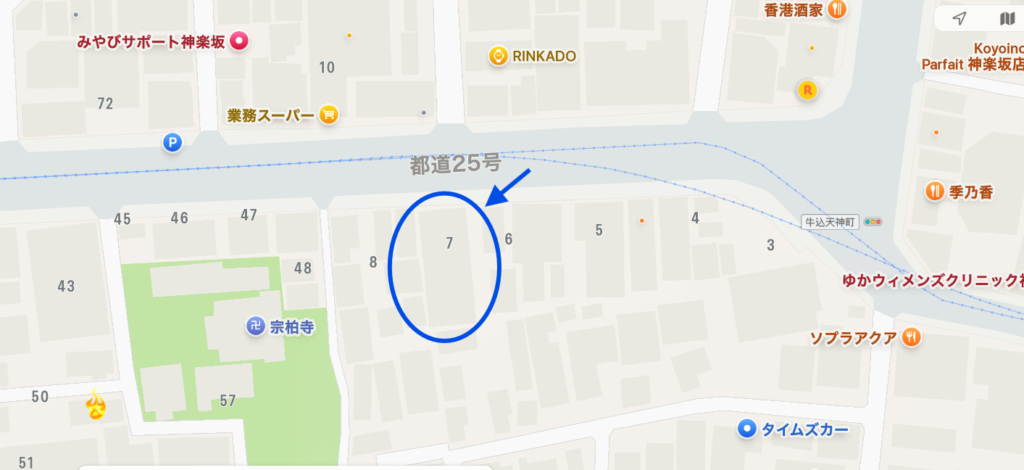Tap the タイムズカー marker

[x=746, y=430]
